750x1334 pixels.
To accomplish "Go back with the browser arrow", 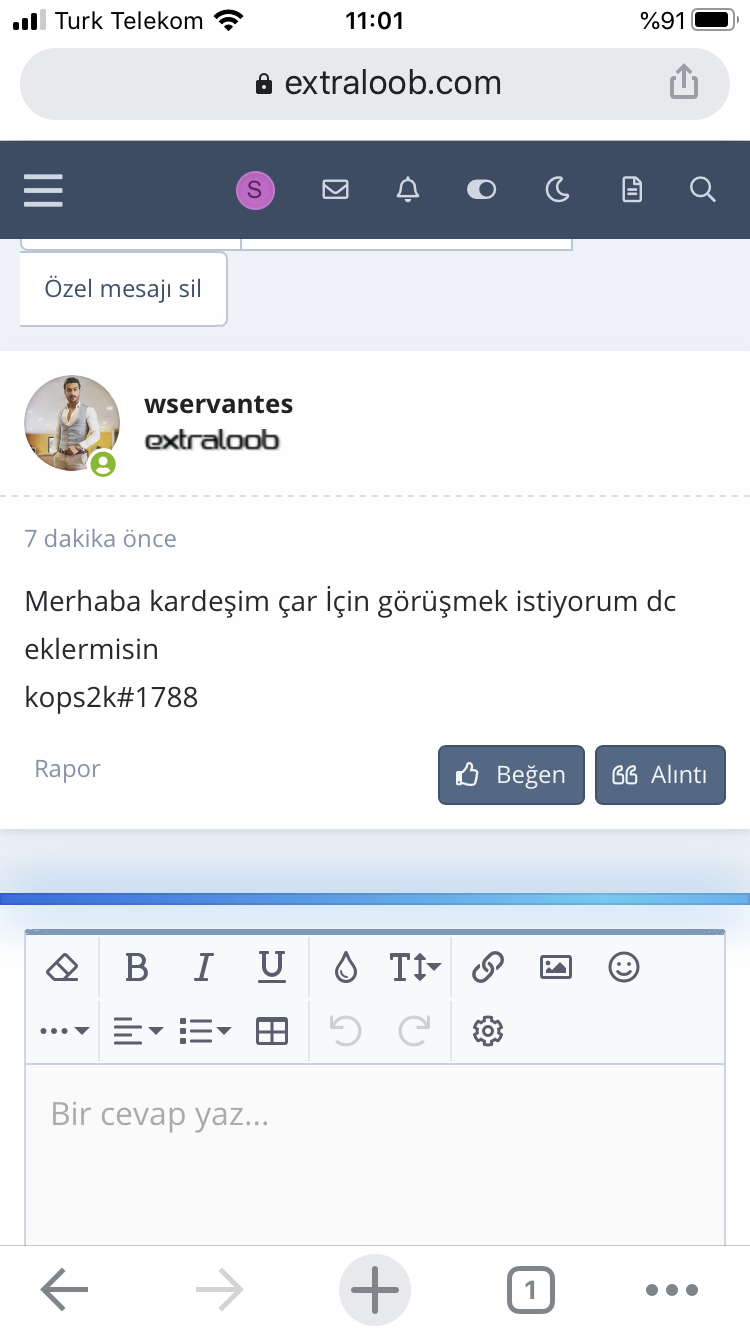I will point(65,1290).
